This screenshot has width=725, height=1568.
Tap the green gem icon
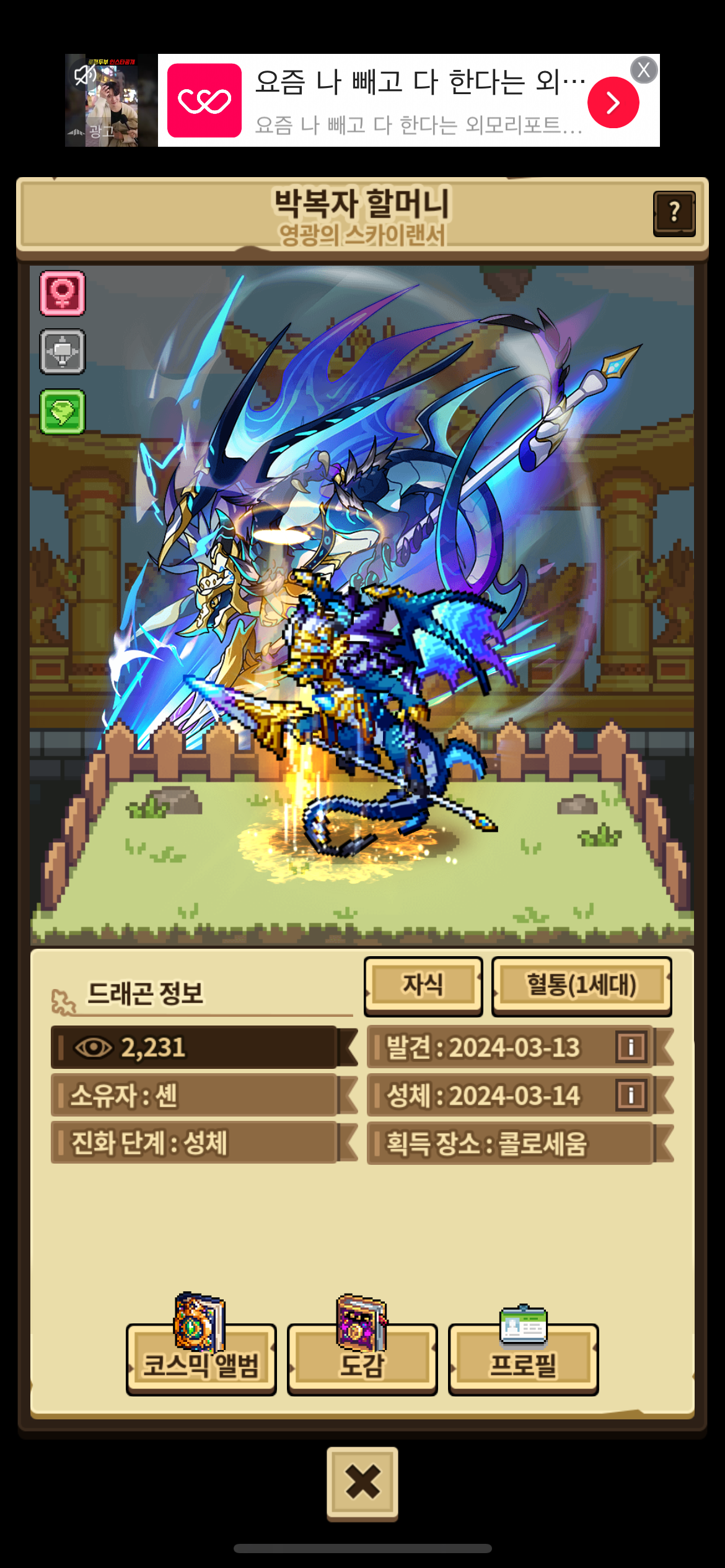tap(63, 412)
